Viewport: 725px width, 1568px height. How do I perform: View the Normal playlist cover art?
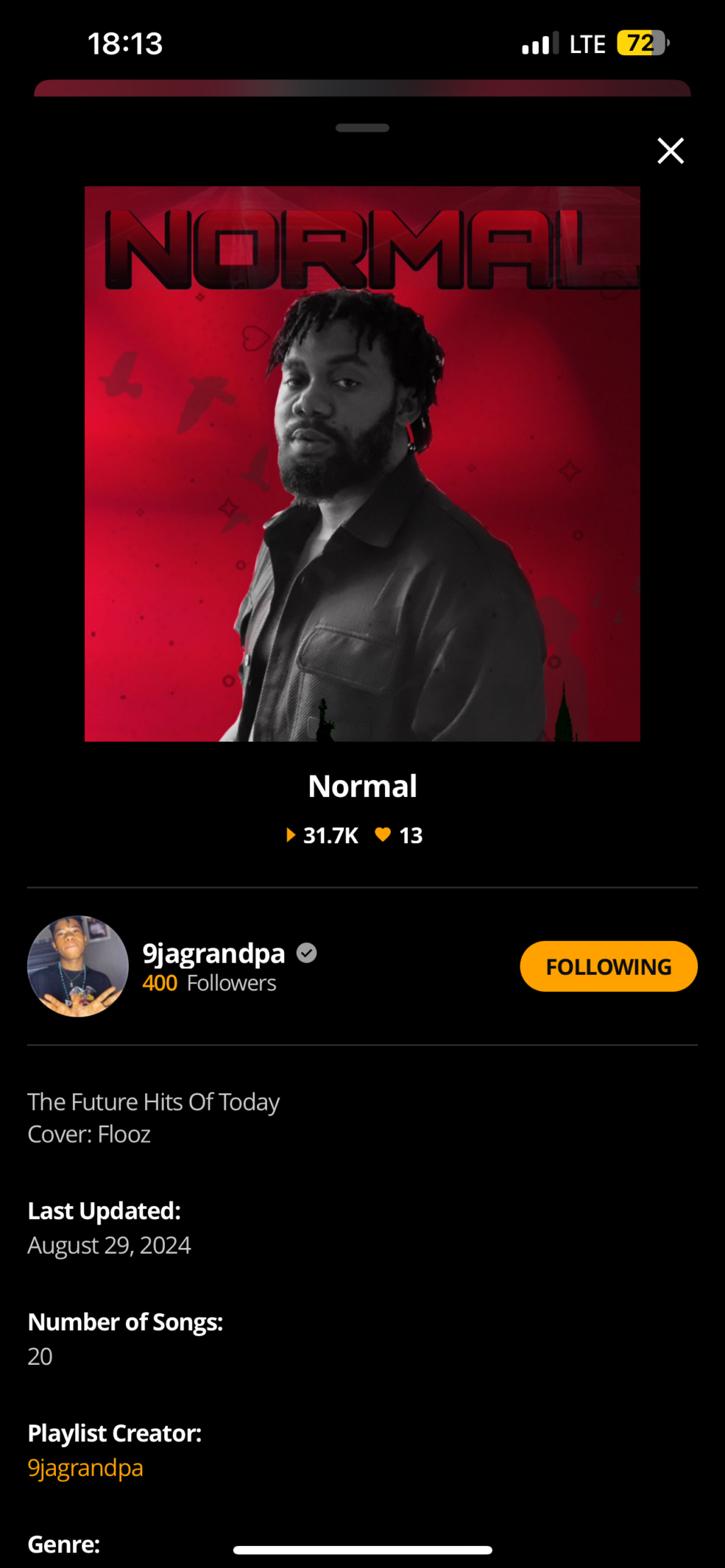click(362, 464)
